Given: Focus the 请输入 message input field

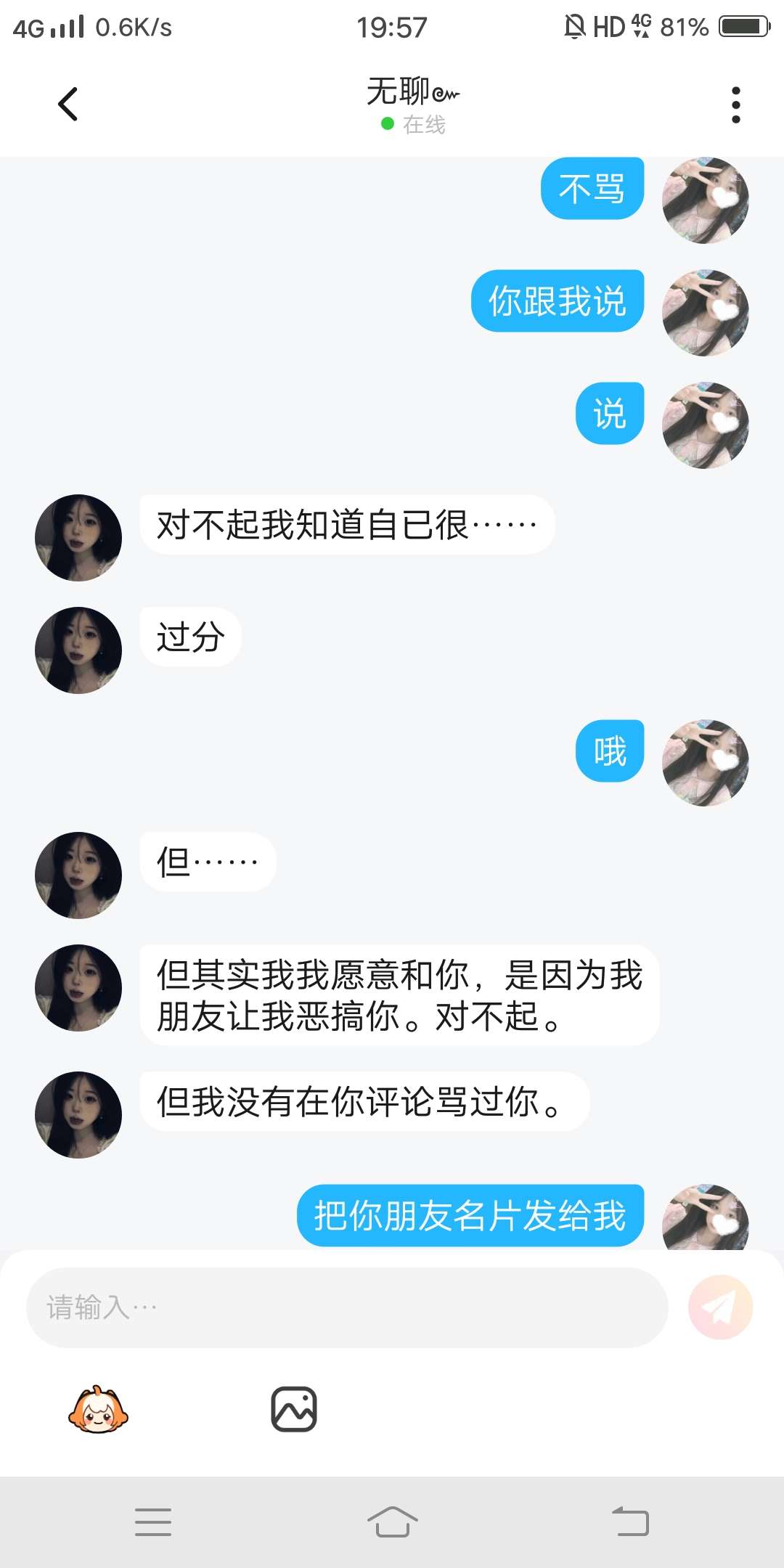Looking at the screenshot, I should [x=347, y=1307].
